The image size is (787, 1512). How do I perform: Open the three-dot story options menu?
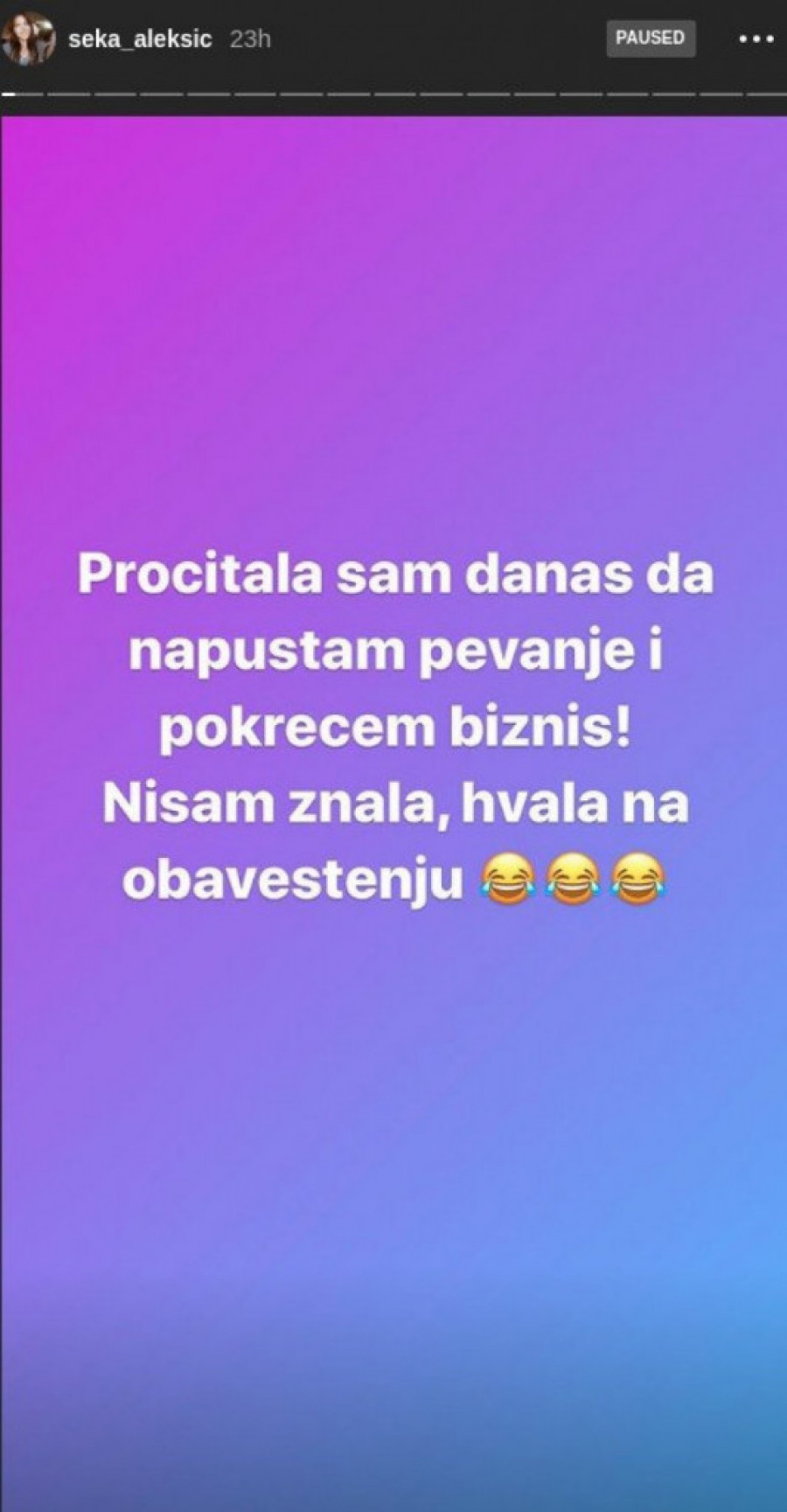click(756, 39)
